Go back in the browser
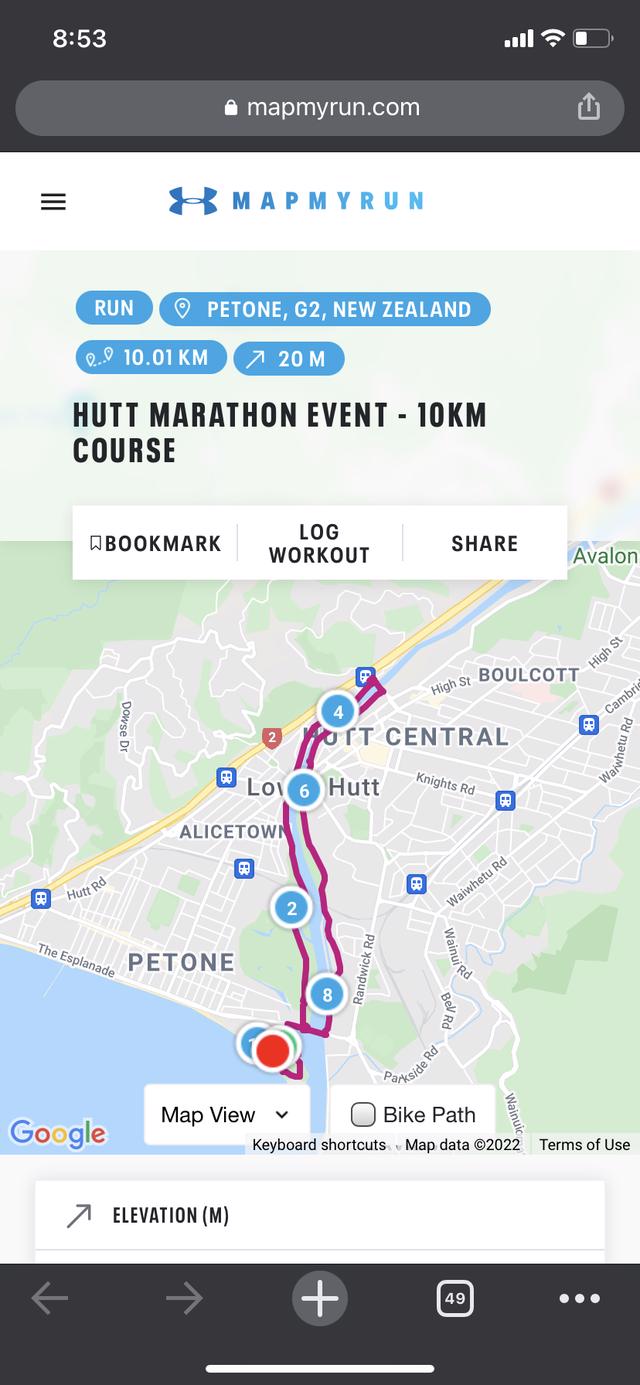The image size is (640, 1385). (x=50, y=1299)
